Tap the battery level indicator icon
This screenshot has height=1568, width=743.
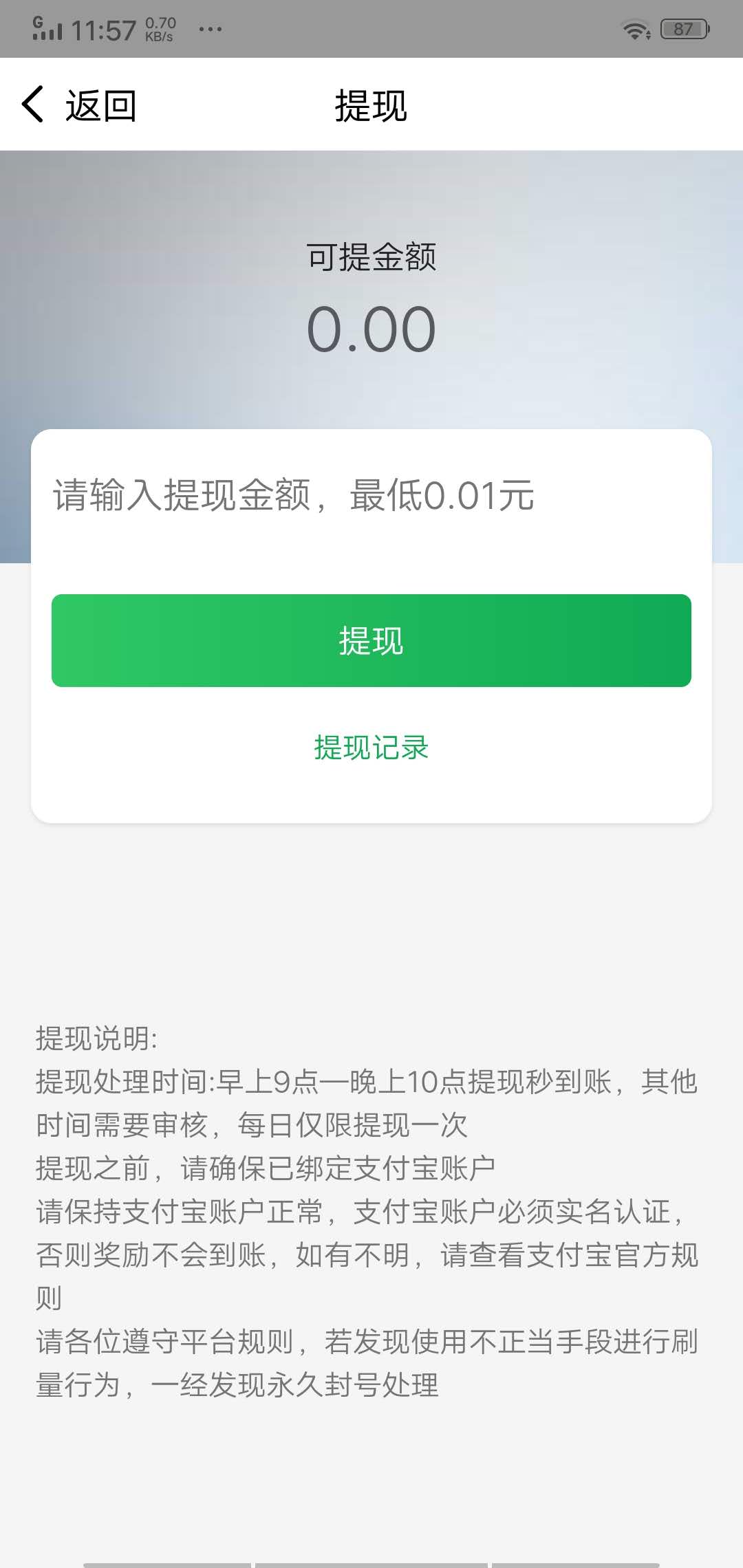(x=682, y=28)
